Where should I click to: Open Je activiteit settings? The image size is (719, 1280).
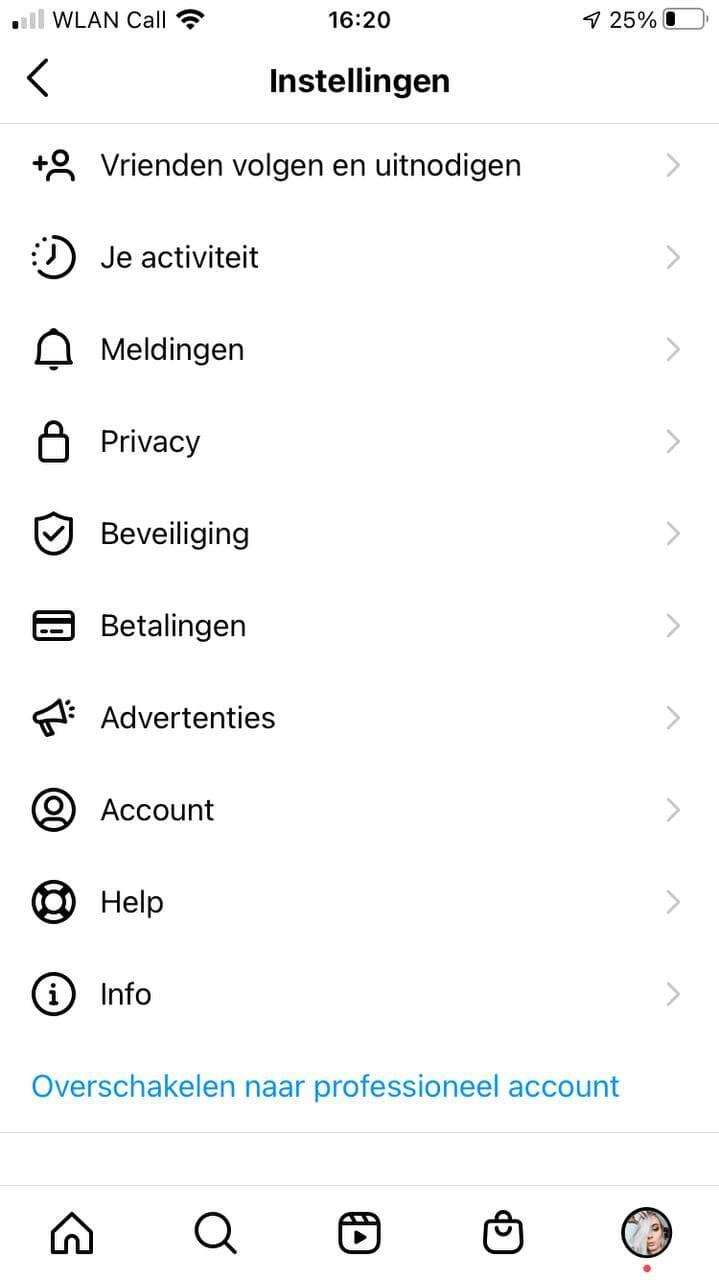[x=180, y=257]
